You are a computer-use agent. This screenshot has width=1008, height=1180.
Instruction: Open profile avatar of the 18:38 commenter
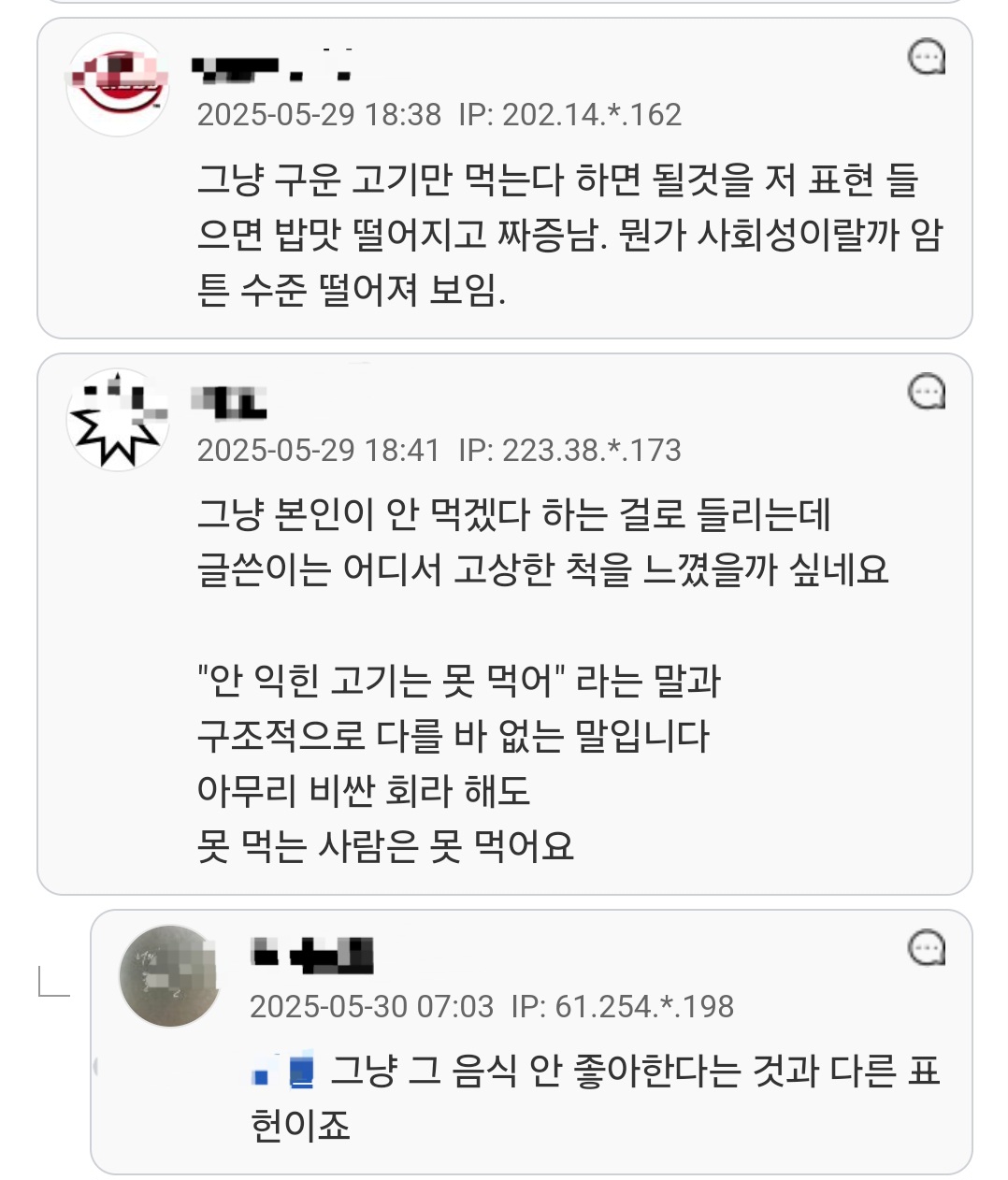click(x=118, y=84)
